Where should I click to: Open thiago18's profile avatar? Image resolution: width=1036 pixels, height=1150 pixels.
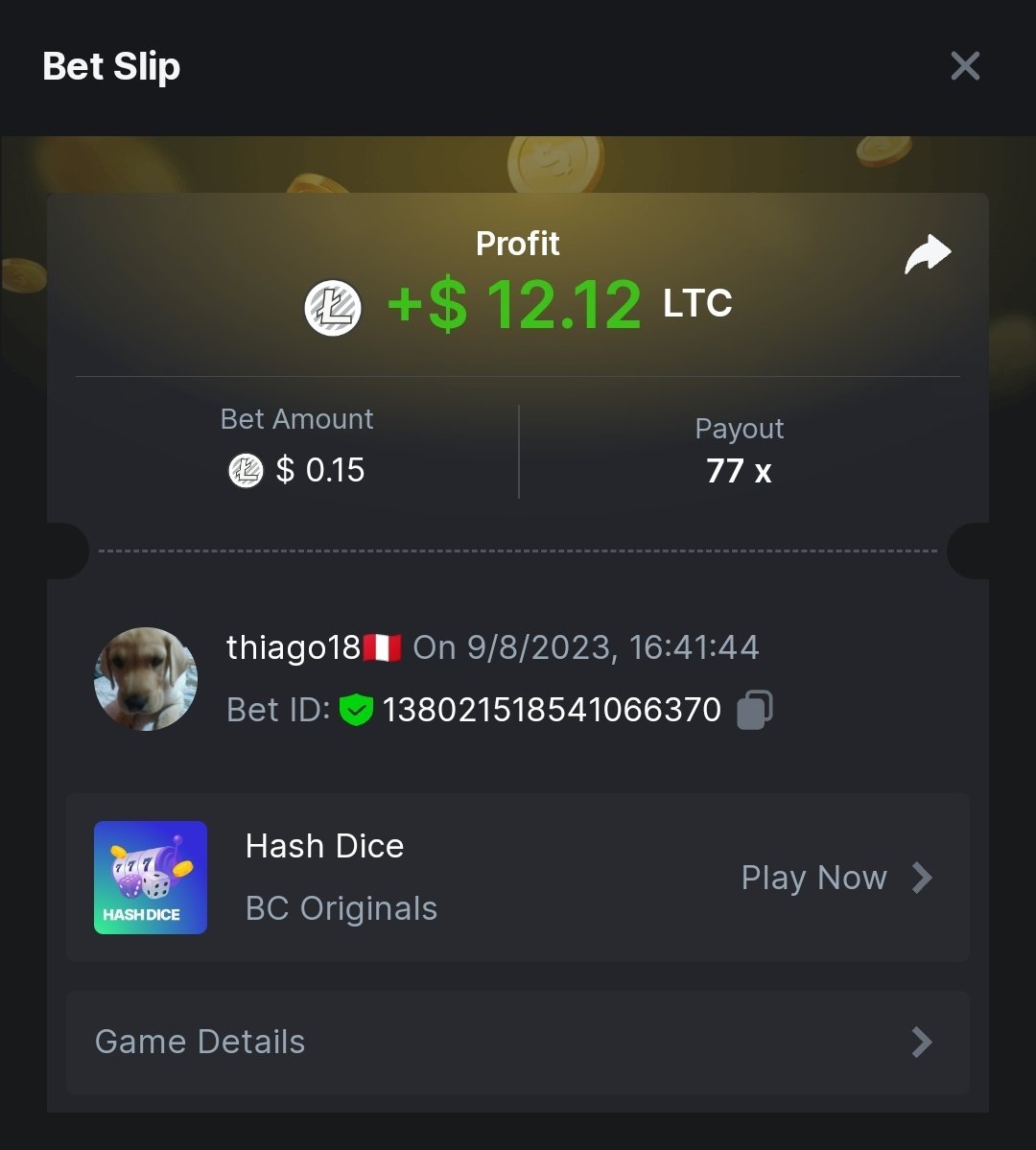coord(146,679)
